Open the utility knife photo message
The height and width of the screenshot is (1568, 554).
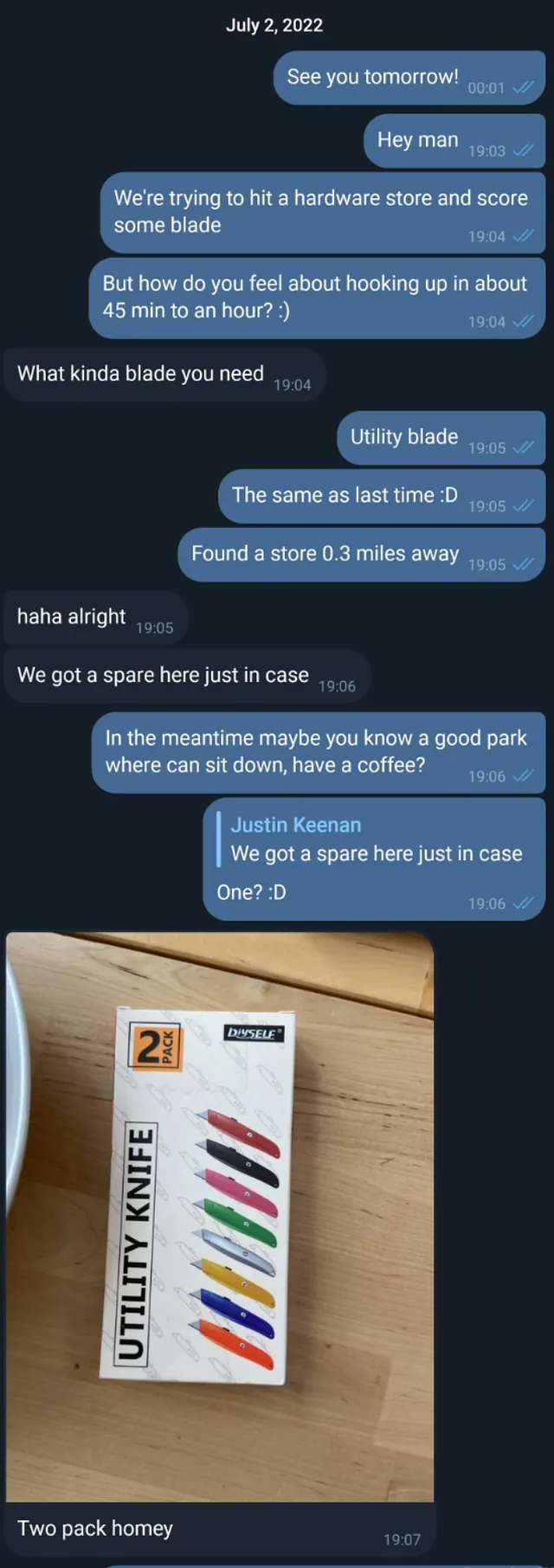click(x=220, y=1216)
